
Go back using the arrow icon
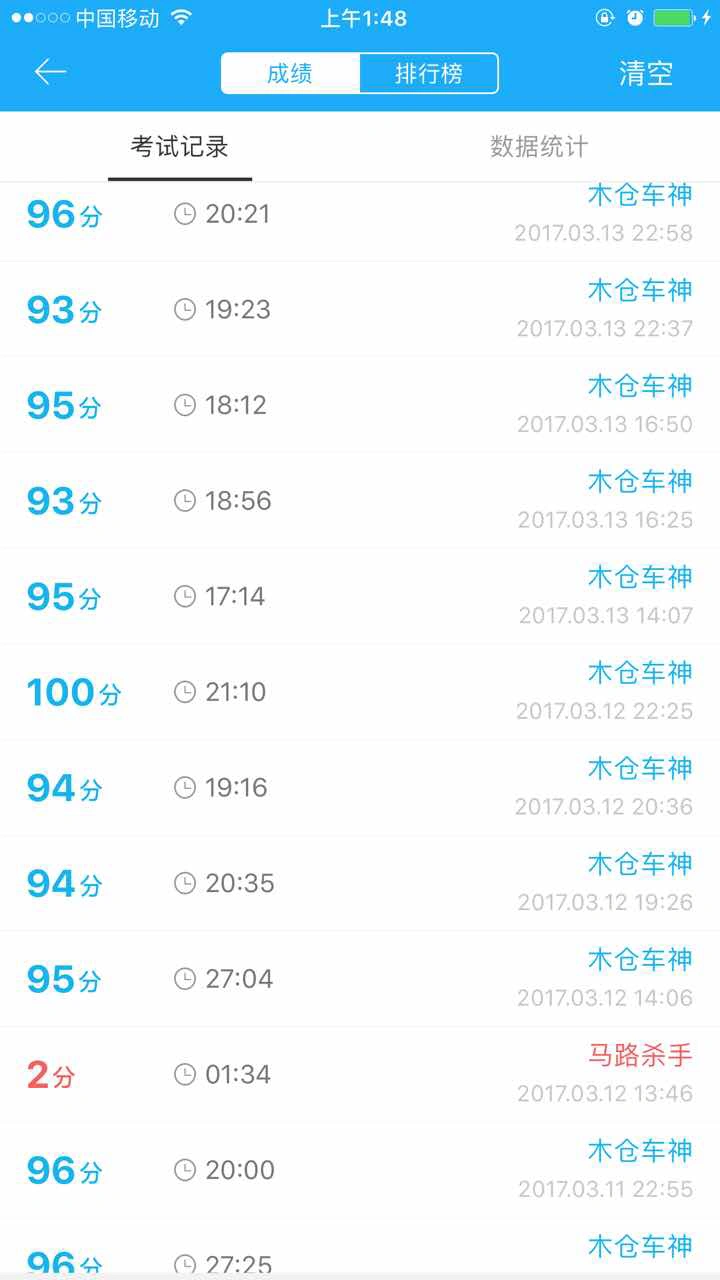click(x=50, y=72)
